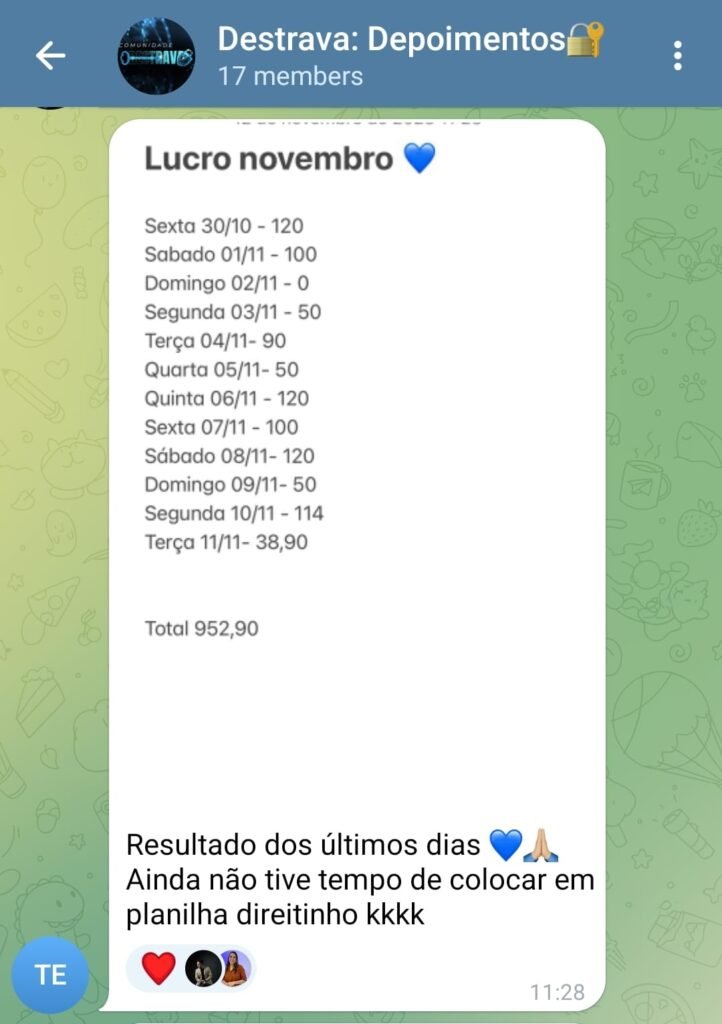Open the Destrava: Depoimentos group info
722x1024 pixels.
pyautogui.click(x=410, y=56)
